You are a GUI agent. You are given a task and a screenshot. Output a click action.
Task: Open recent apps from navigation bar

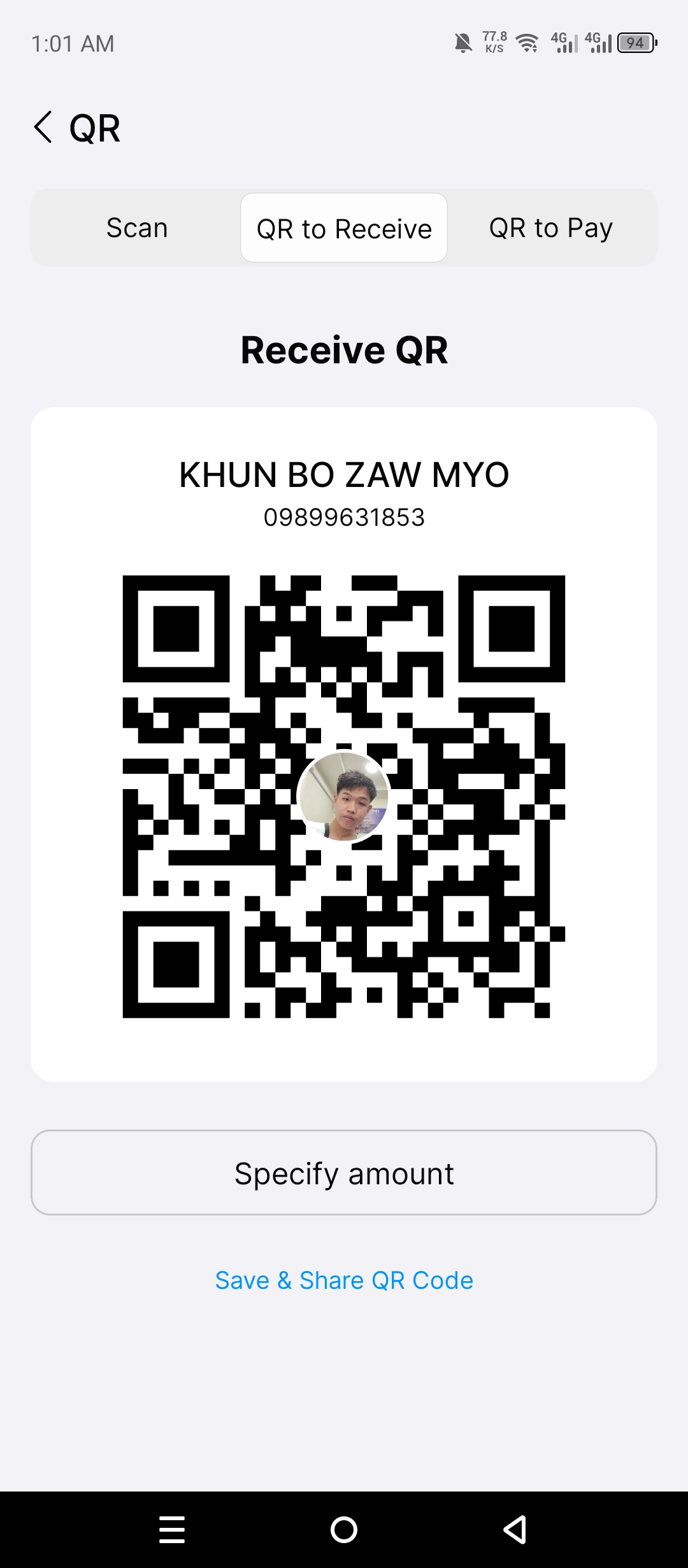[172, 1530]
